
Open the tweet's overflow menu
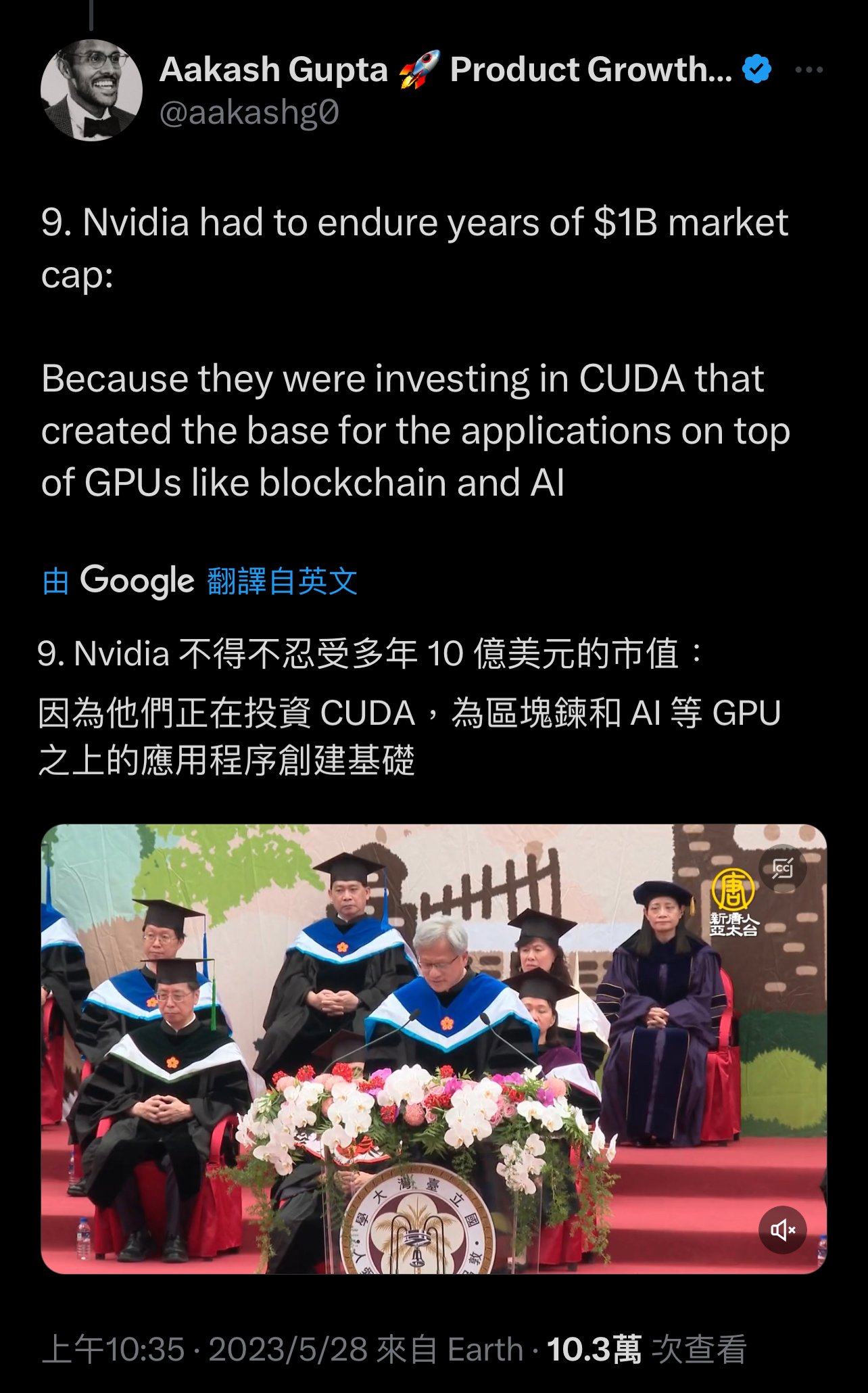[x=809, y=70]
